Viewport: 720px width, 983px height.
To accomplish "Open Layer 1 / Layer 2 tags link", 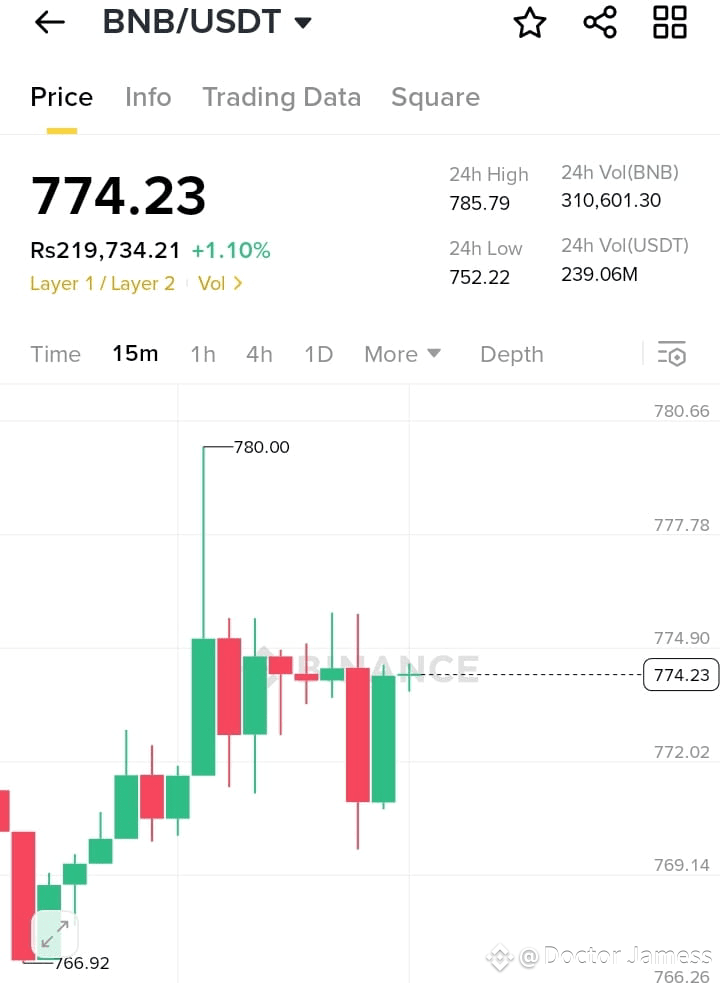I will [x=100, y=283].
